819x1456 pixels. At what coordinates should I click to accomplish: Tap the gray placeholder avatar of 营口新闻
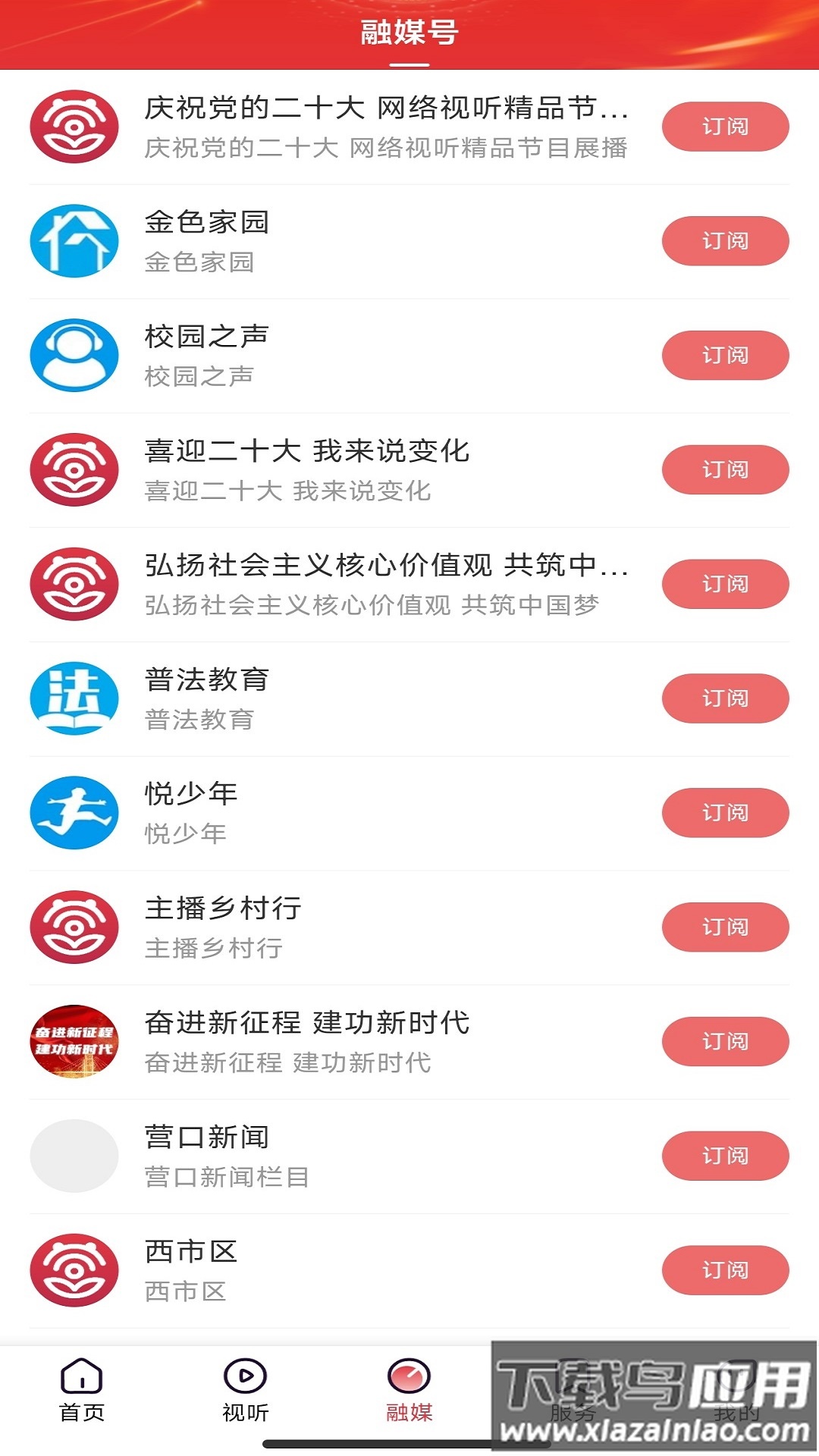point(74,1156)
